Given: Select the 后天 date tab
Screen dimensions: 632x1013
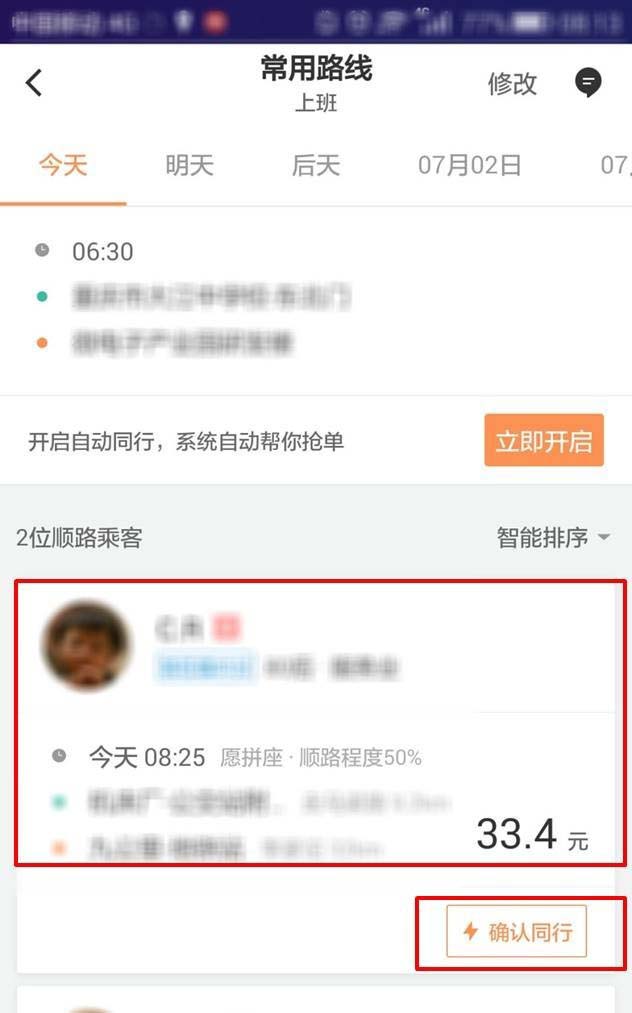Looking at the screenshot, I should click(x=316, y=165).
